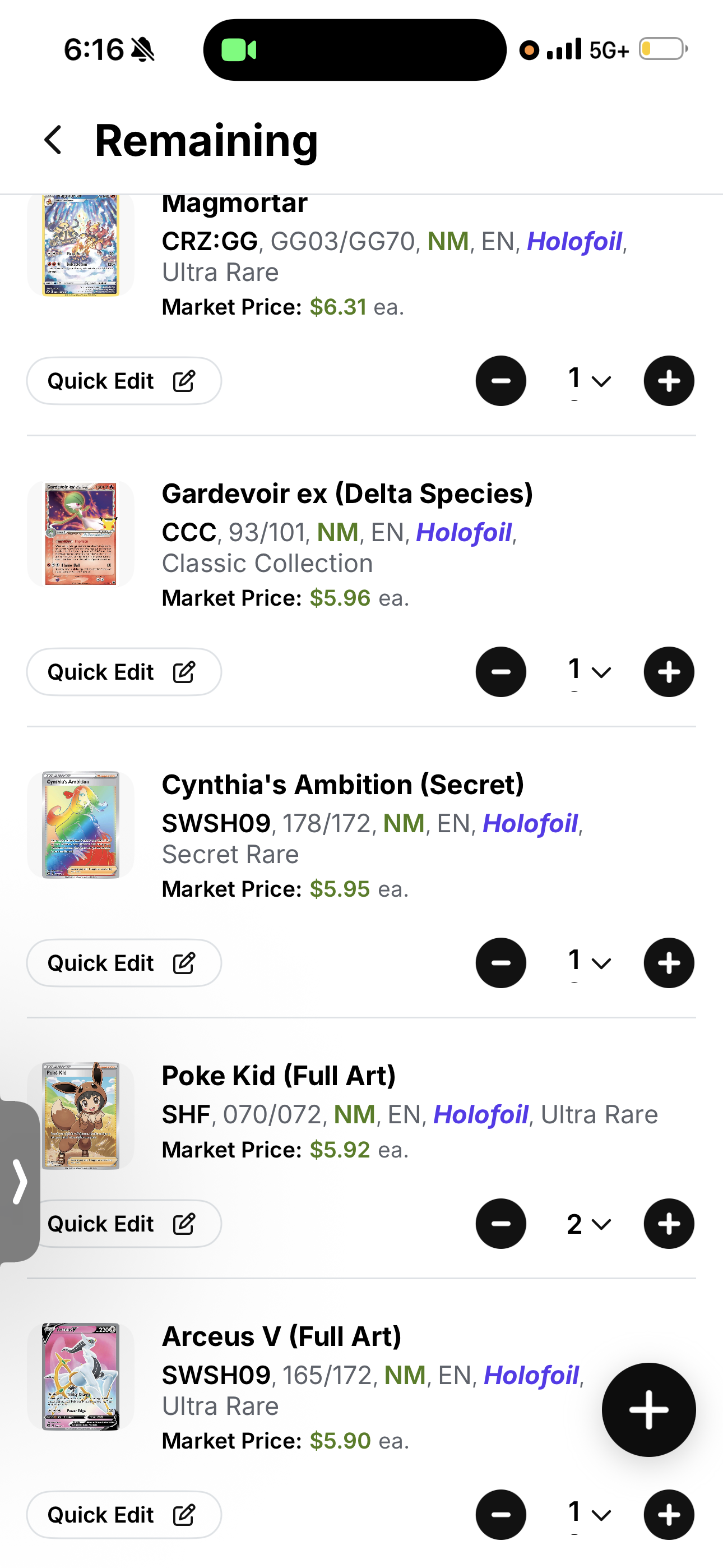The height and width of the screenshot is (1568, 723).
Task: Tap the floating add button
Action: coord(648,1409)
